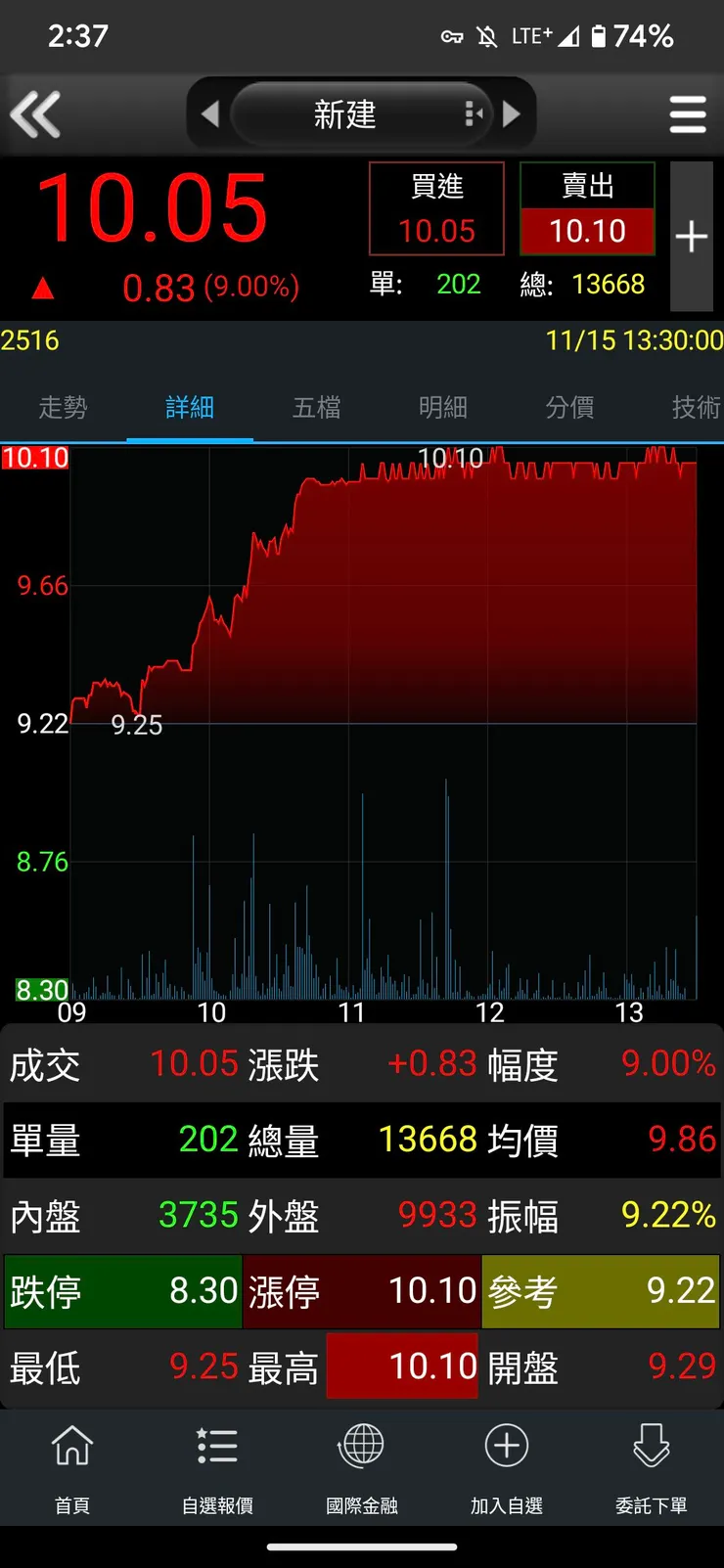Go back with the double-arrow icon
The height and width of the screenshot is (1568, 724).
pyautogui.click(x=36, y=114)
